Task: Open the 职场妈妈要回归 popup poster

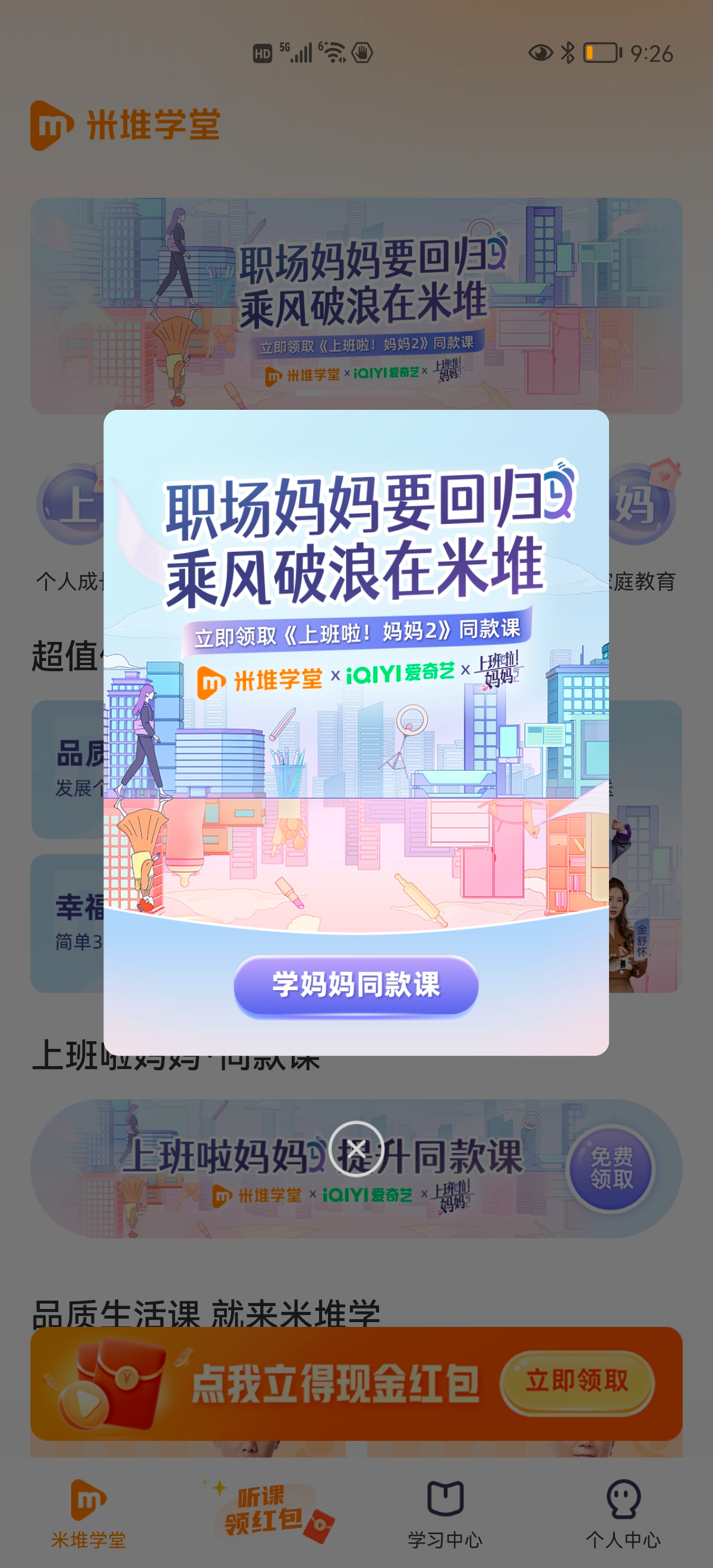Action: point(355,669)
